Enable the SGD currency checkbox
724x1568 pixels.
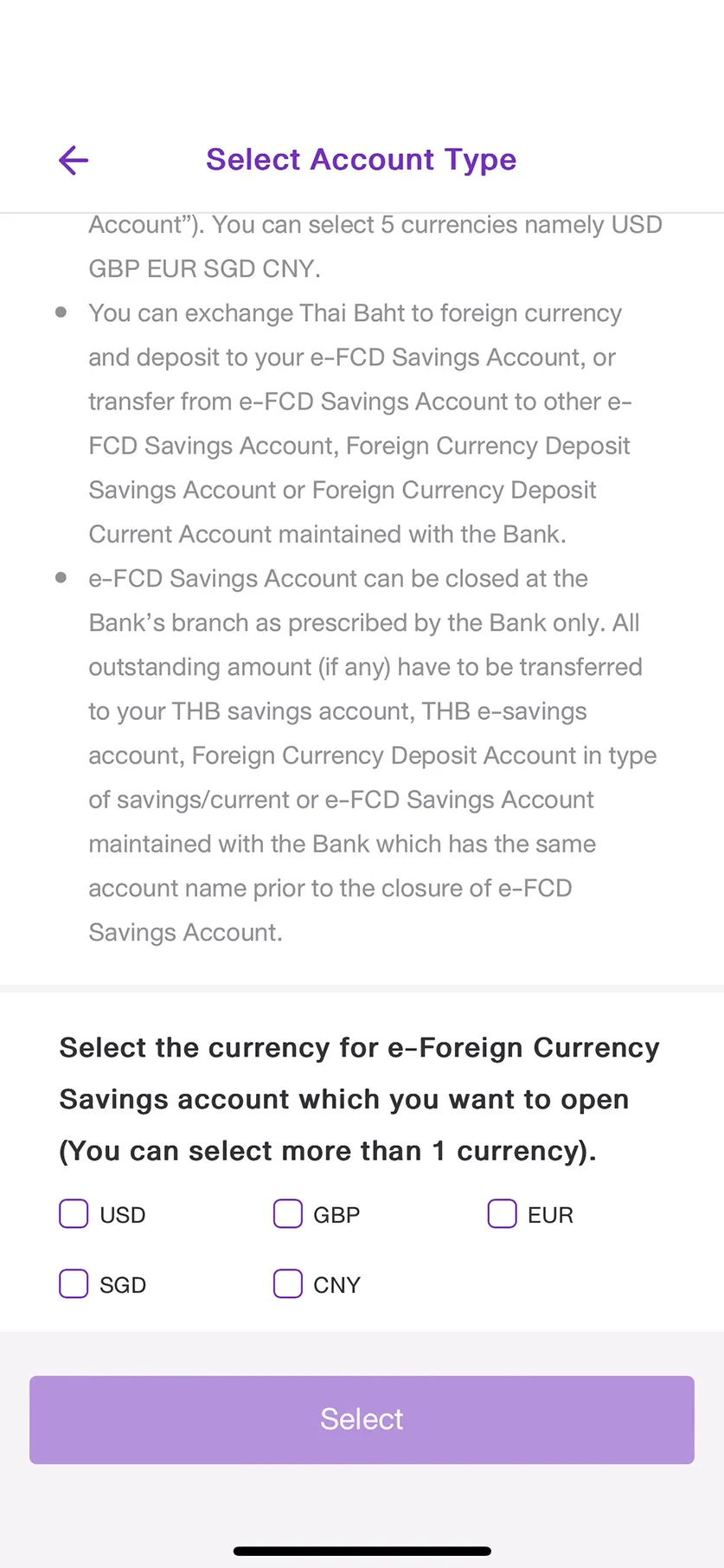coord(74,1284)
